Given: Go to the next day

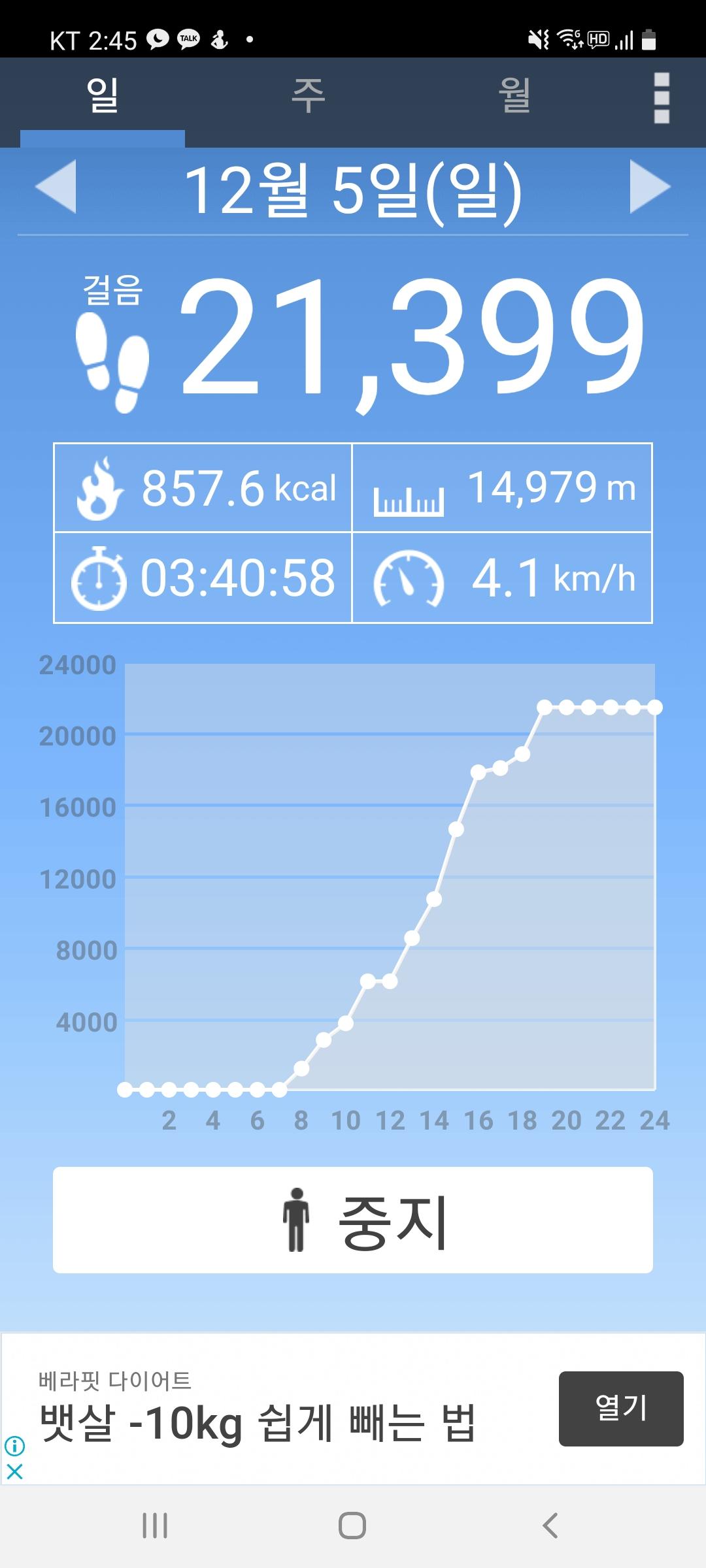Looking at the screenshot, I should [x=650, y=187].
